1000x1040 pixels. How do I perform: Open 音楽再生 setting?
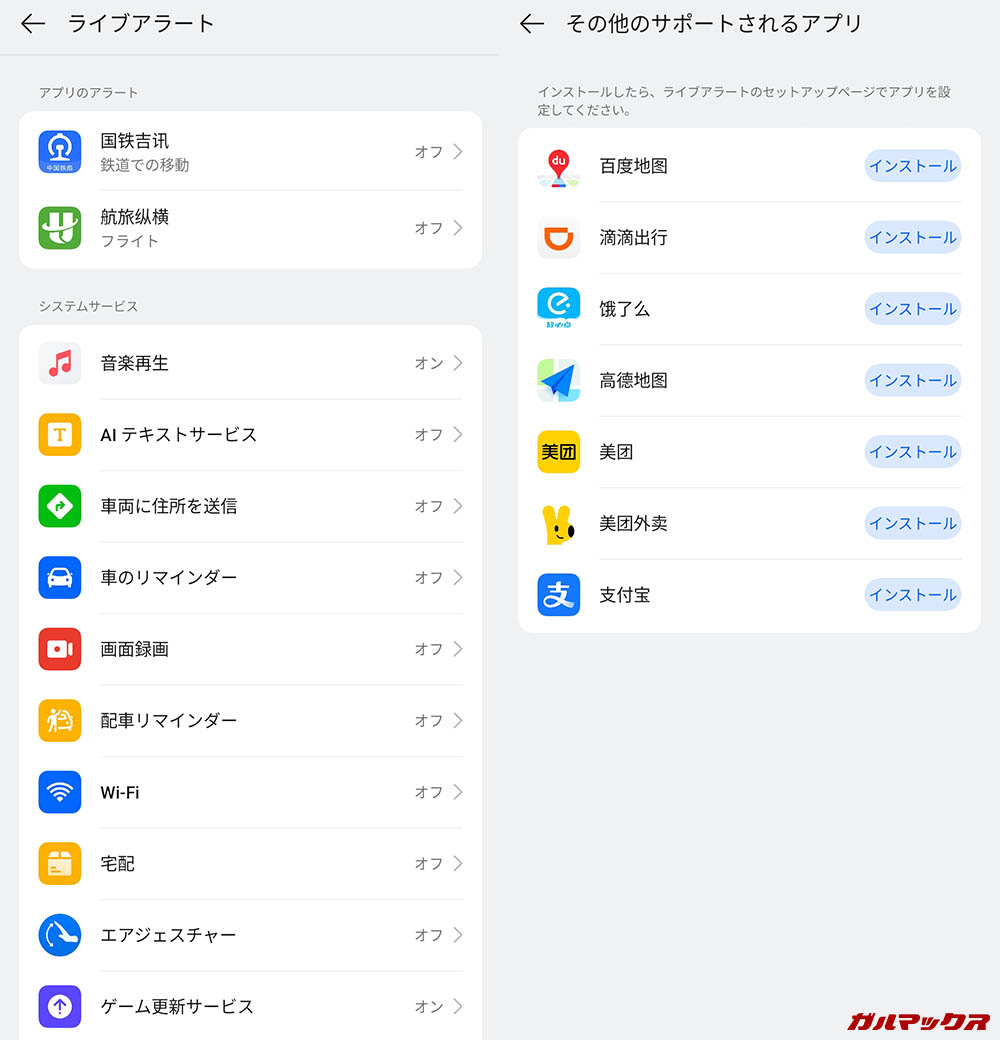[250, 363]
